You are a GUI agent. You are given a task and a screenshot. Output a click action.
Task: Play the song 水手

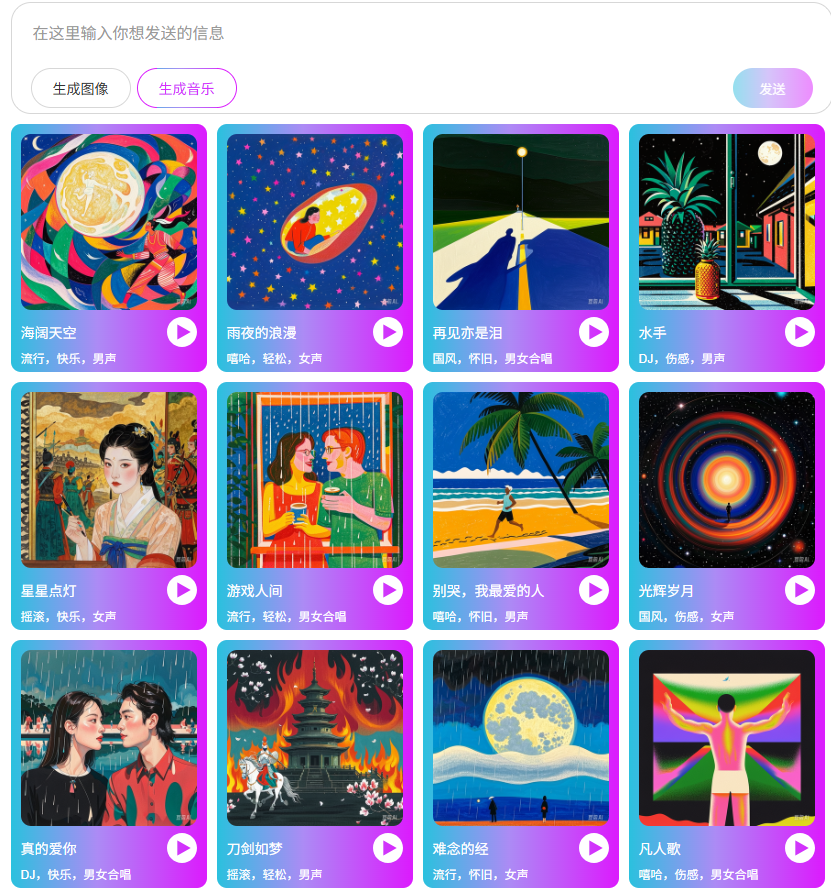point(800,332)
